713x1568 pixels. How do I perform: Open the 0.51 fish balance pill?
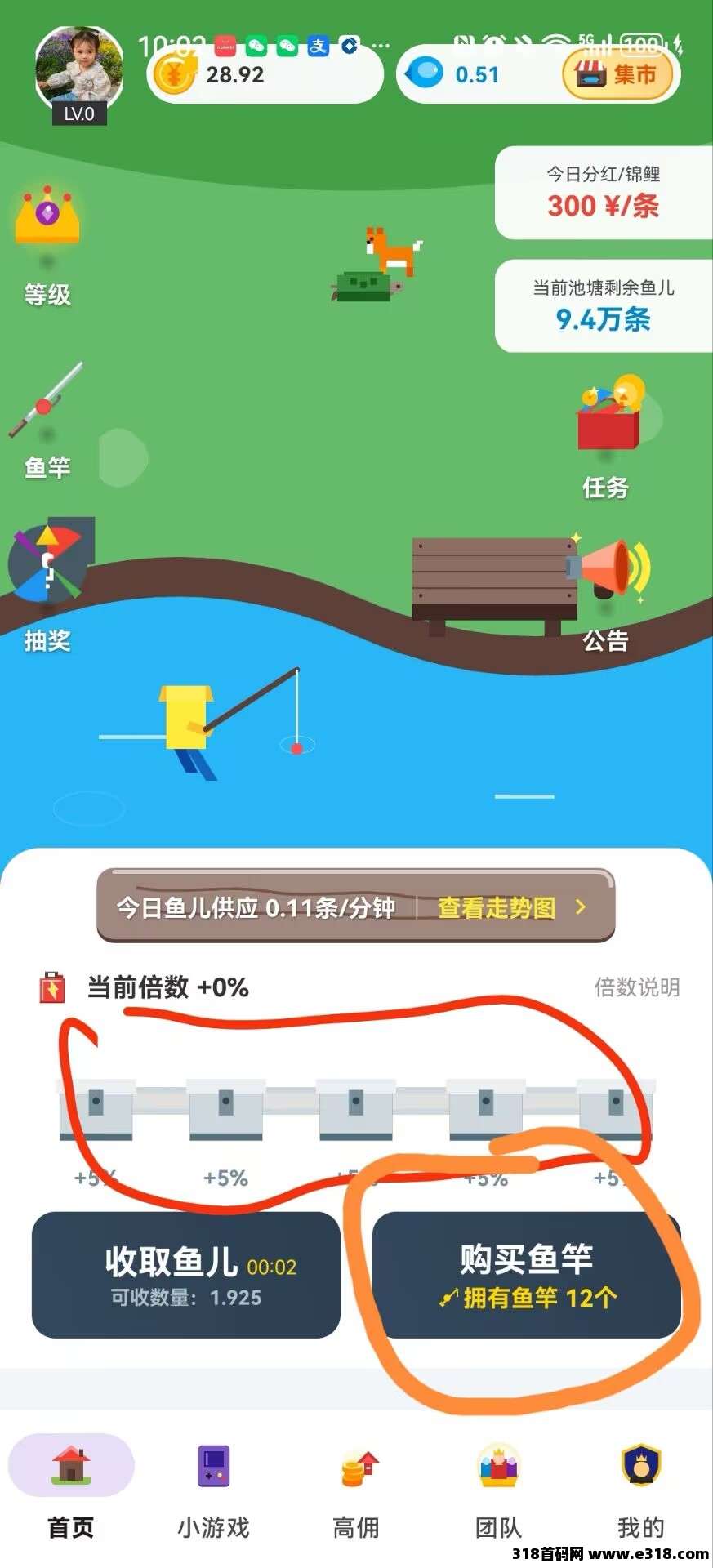pyautogui.click(x=474, y=75)
